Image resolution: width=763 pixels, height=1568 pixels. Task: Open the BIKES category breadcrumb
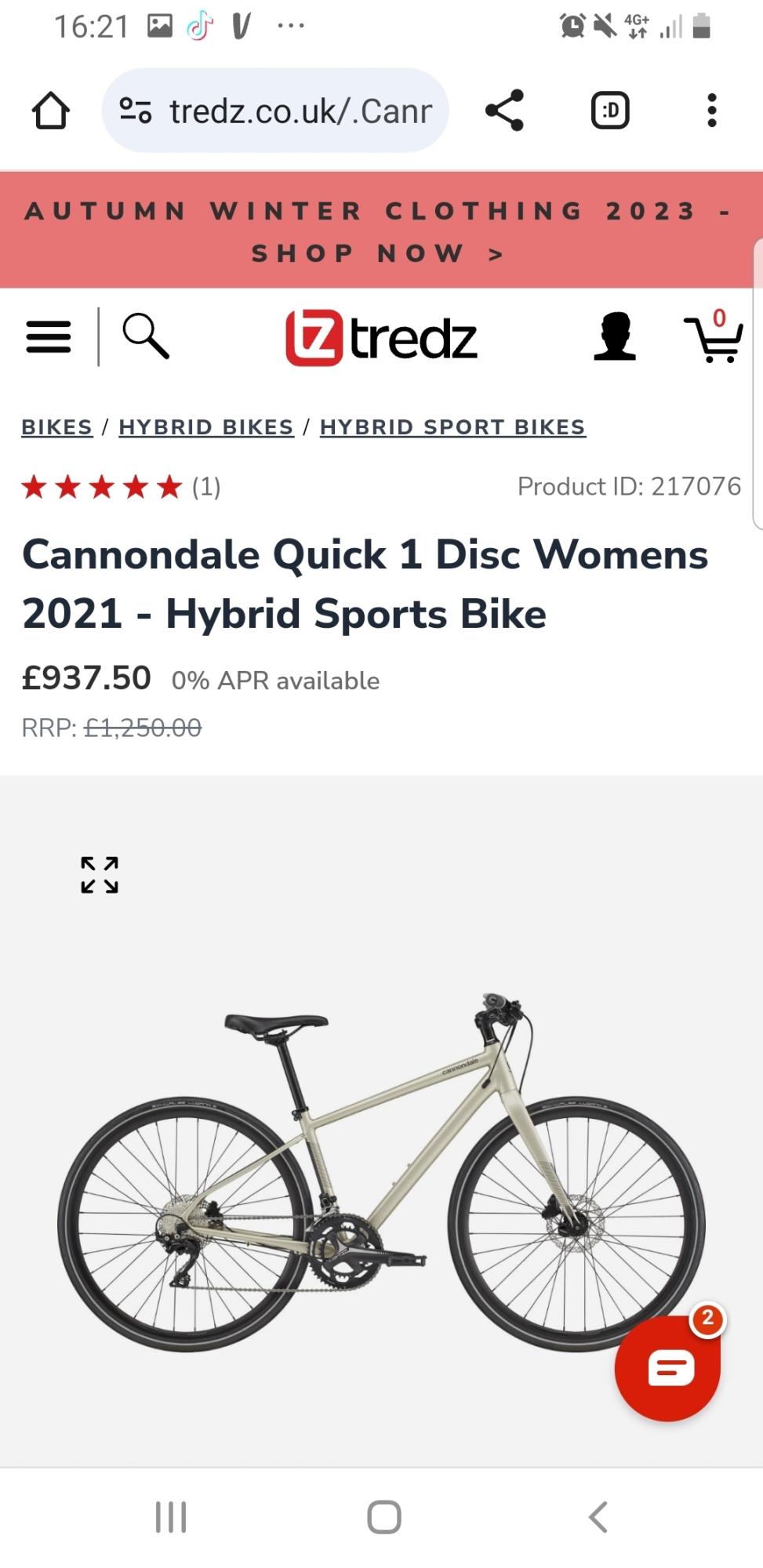56,426
